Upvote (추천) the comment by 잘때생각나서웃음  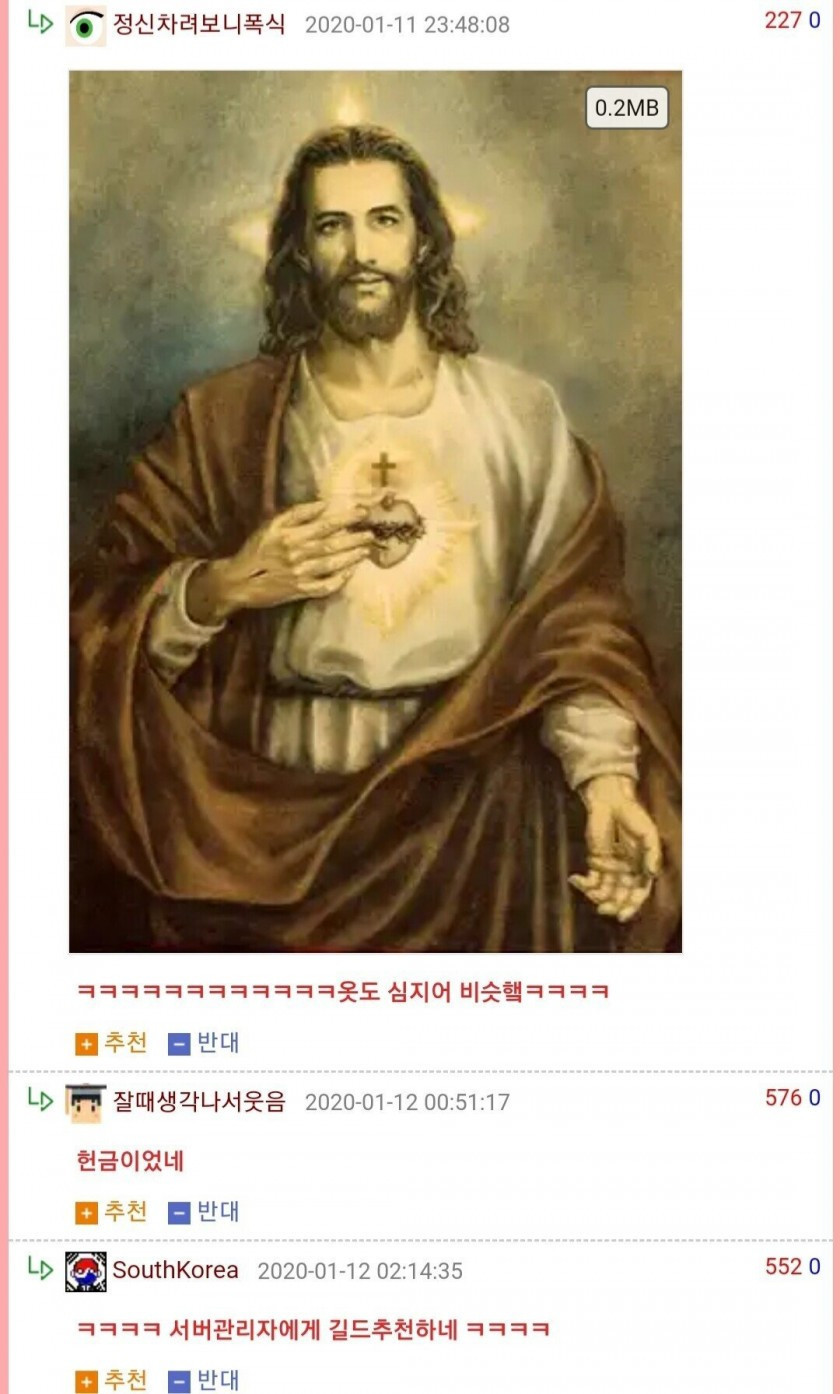tap(111, 1212)
